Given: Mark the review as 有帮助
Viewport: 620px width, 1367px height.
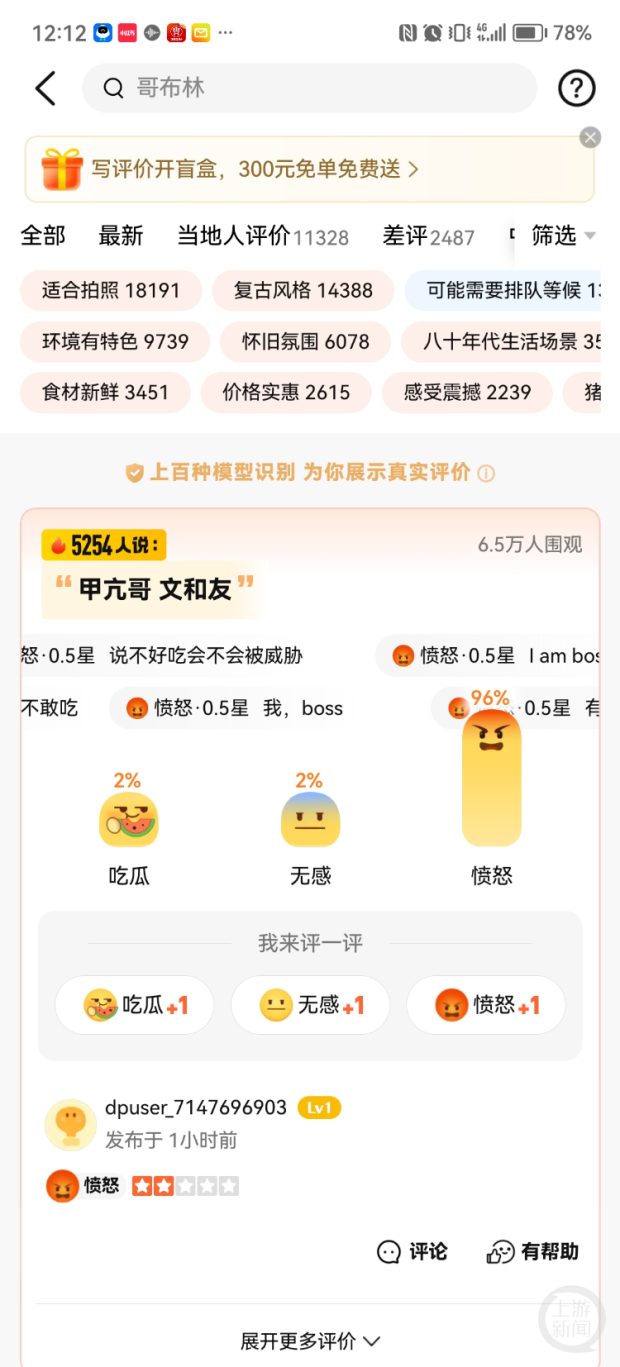Looking at the screenshot, I should [533, 1252].
